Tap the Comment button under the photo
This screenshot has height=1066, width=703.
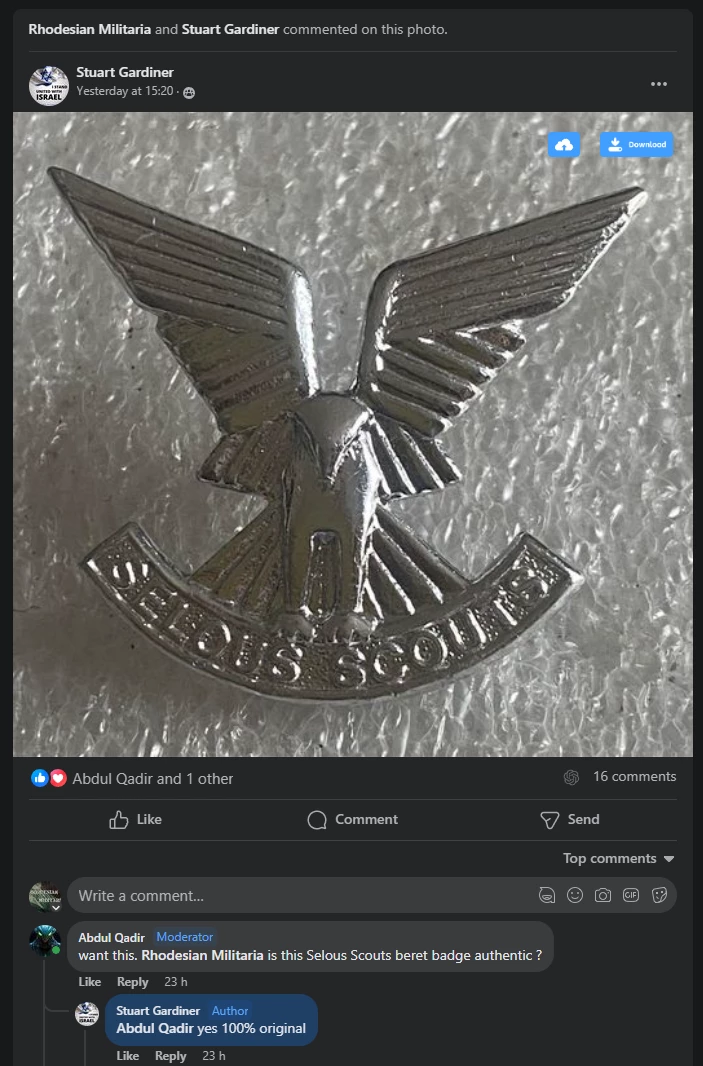[352, 820]
